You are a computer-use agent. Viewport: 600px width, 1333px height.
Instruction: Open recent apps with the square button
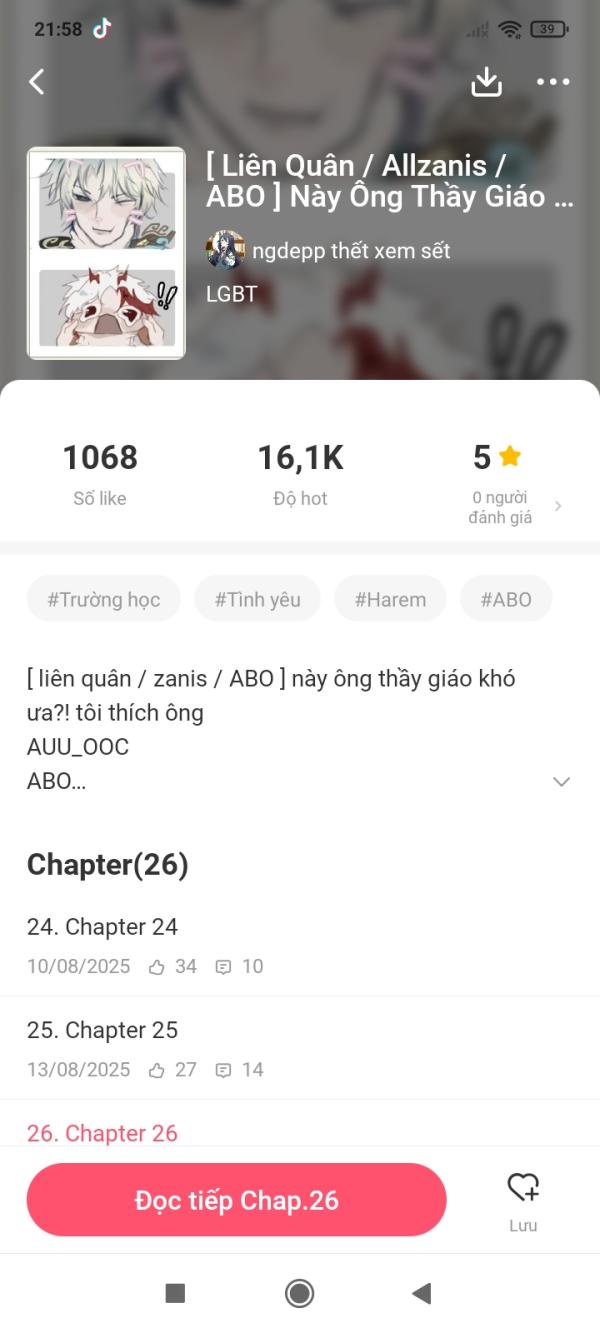click(175, 1293)
